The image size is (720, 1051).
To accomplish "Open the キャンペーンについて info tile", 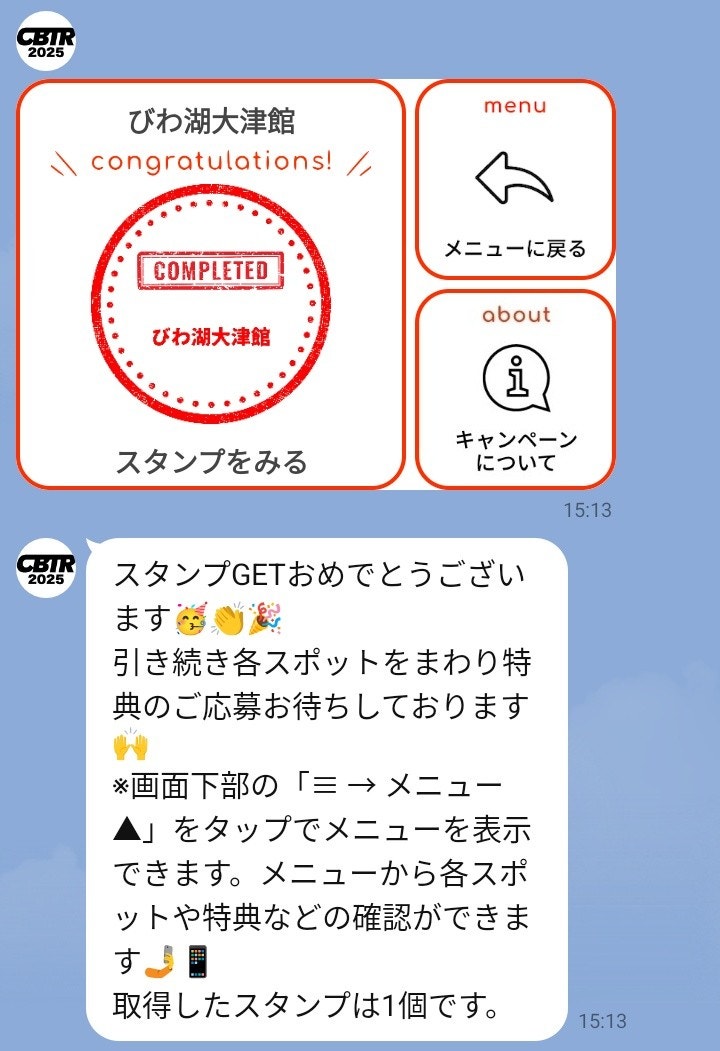I will tap(515, 388).
